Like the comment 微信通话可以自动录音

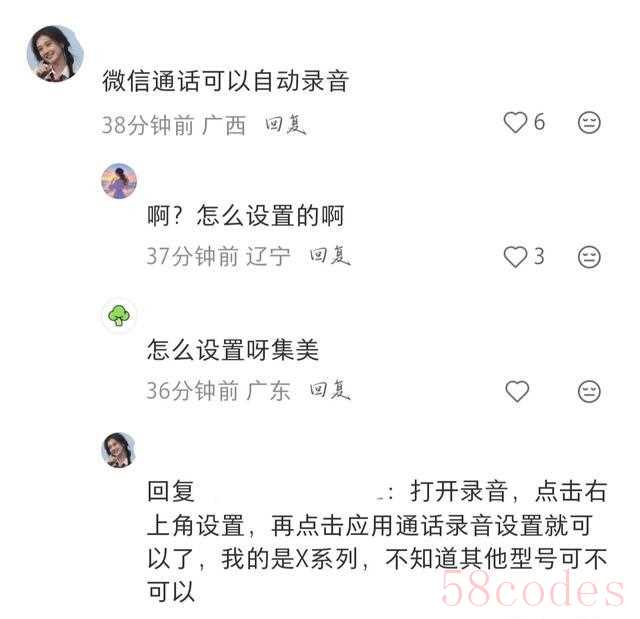click(x=515, y=123)
